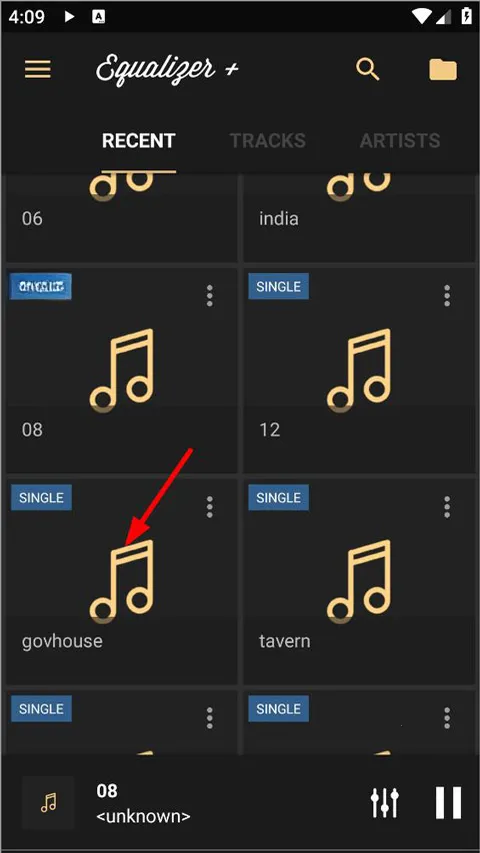Screen dimensions: 480x853
Task: Open the india track card
Action: pyautogui.click(x=359, y=218)
